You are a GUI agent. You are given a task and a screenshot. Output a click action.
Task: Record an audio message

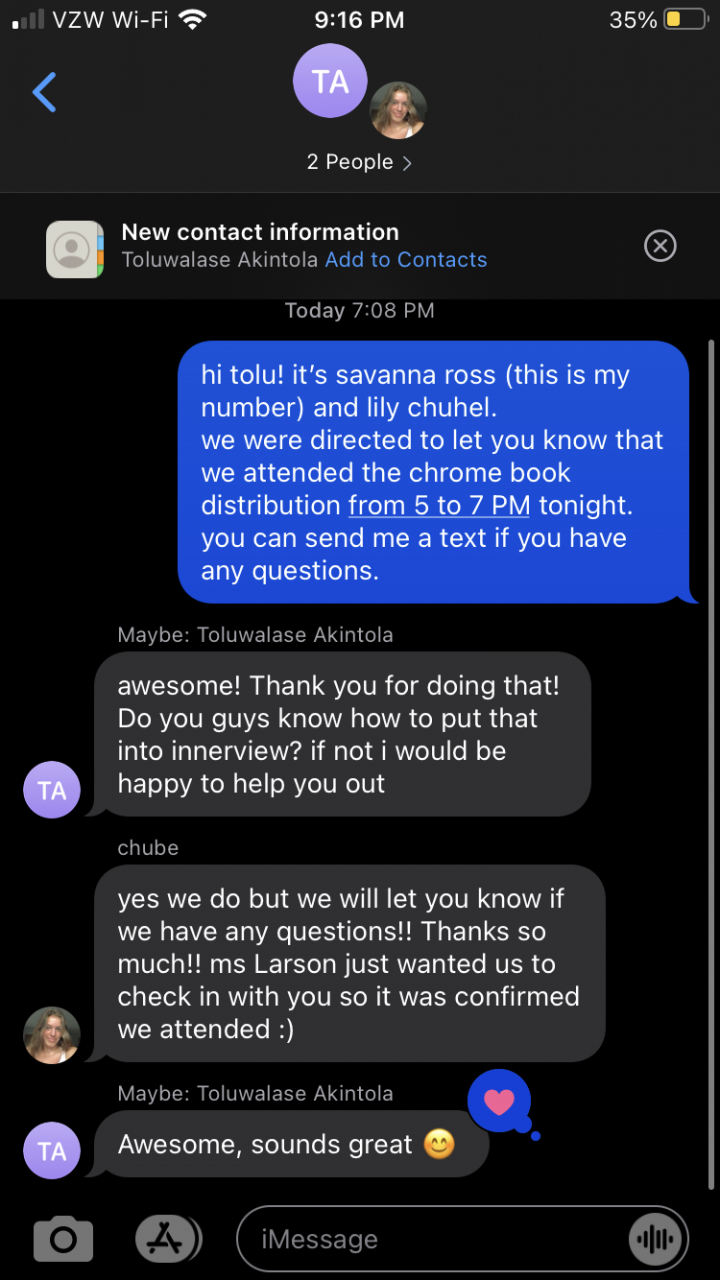click(x=656, y=1240)
